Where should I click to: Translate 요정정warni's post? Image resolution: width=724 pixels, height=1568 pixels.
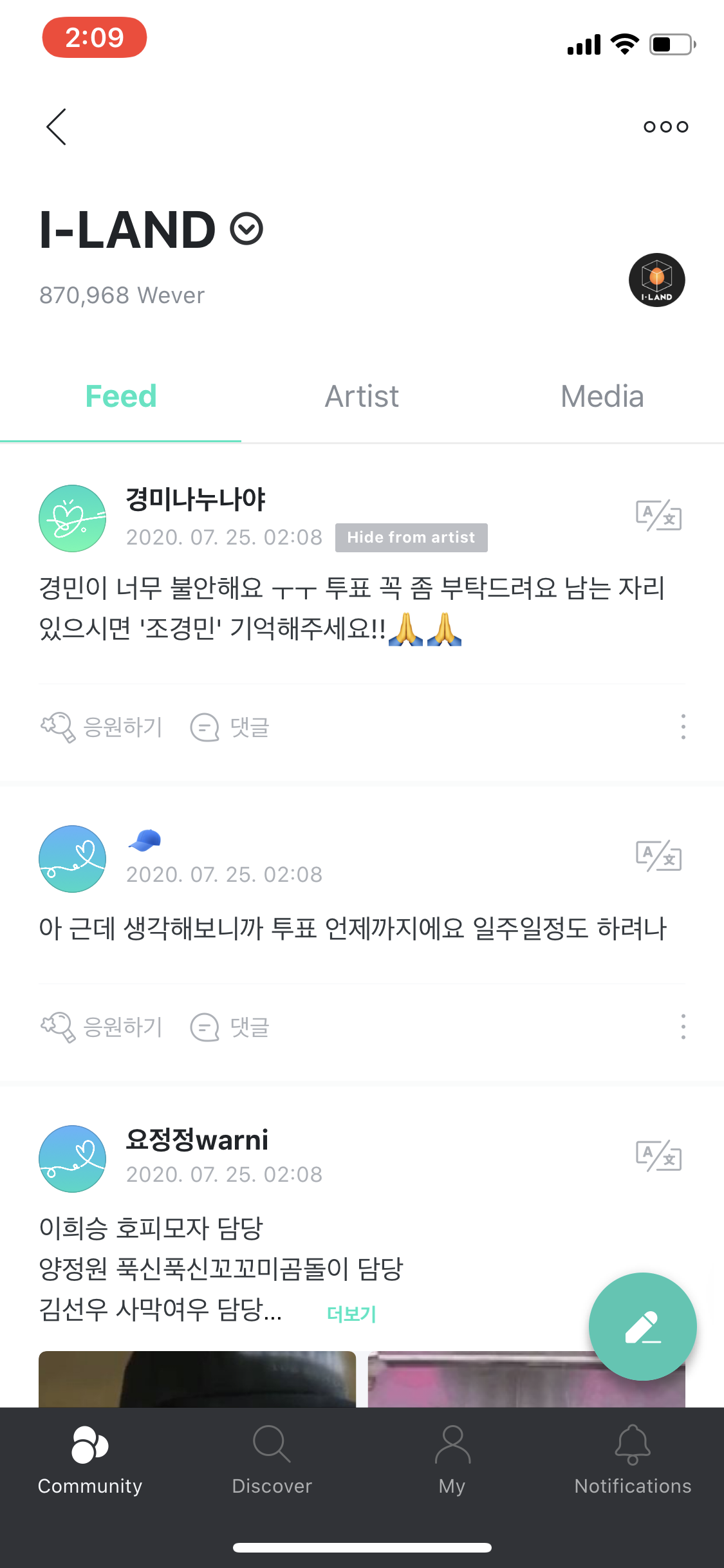tap(658, 1155)
